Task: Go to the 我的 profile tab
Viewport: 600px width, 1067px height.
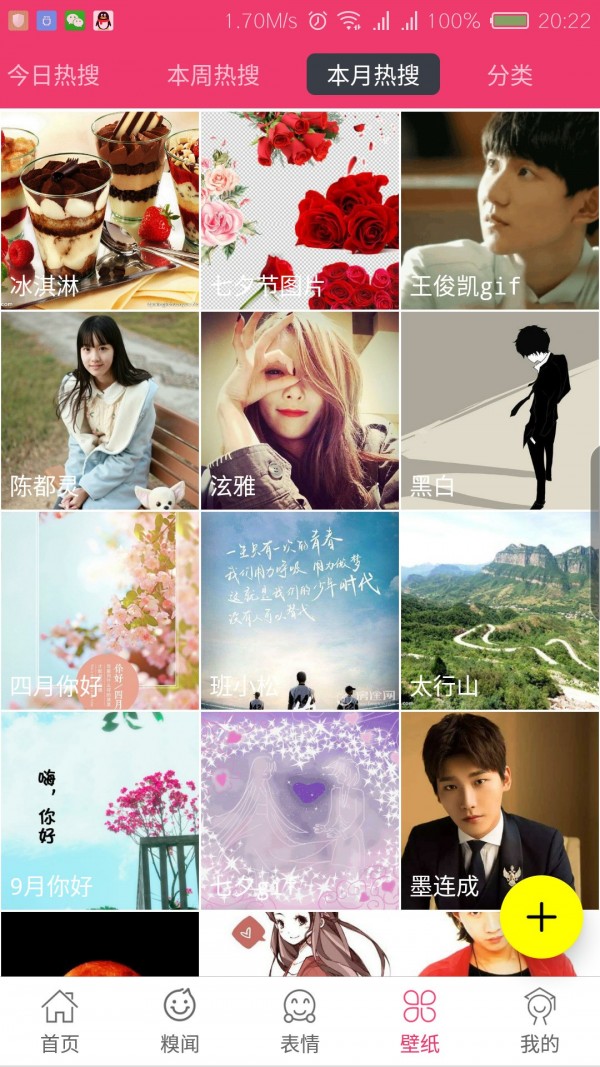Action: 540,1022
